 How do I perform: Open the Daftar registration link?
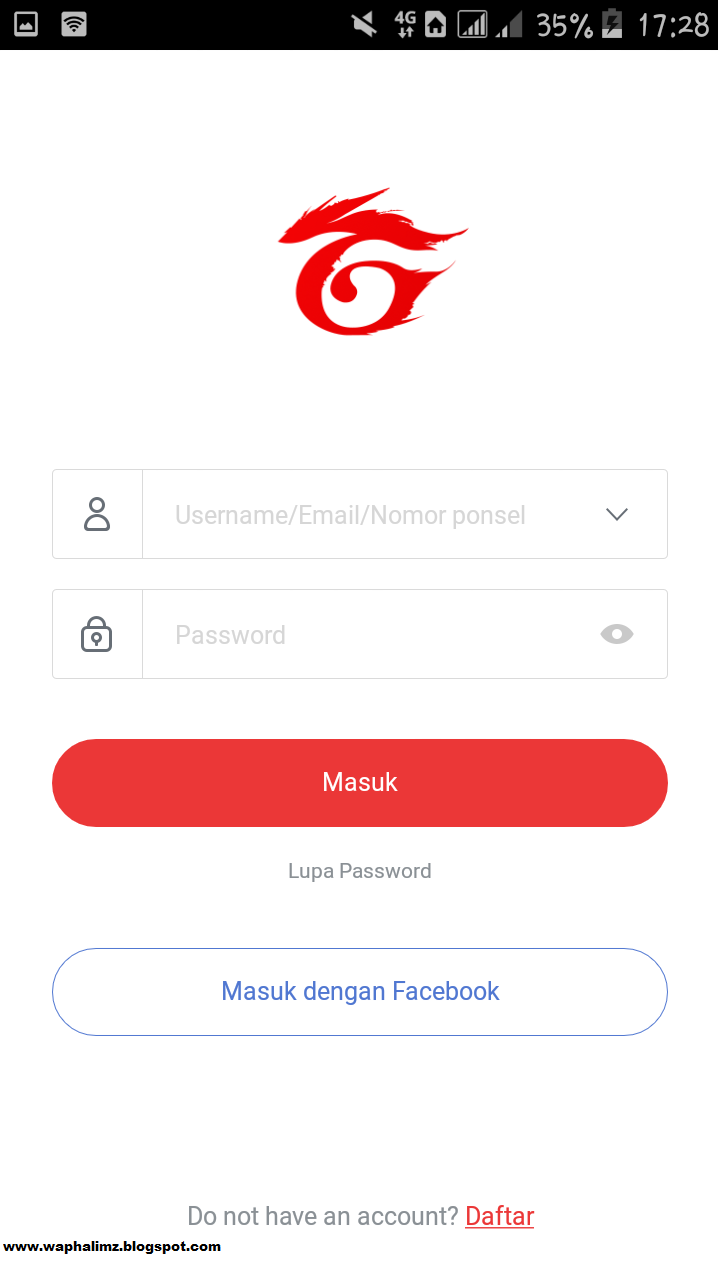[500, 1216]
